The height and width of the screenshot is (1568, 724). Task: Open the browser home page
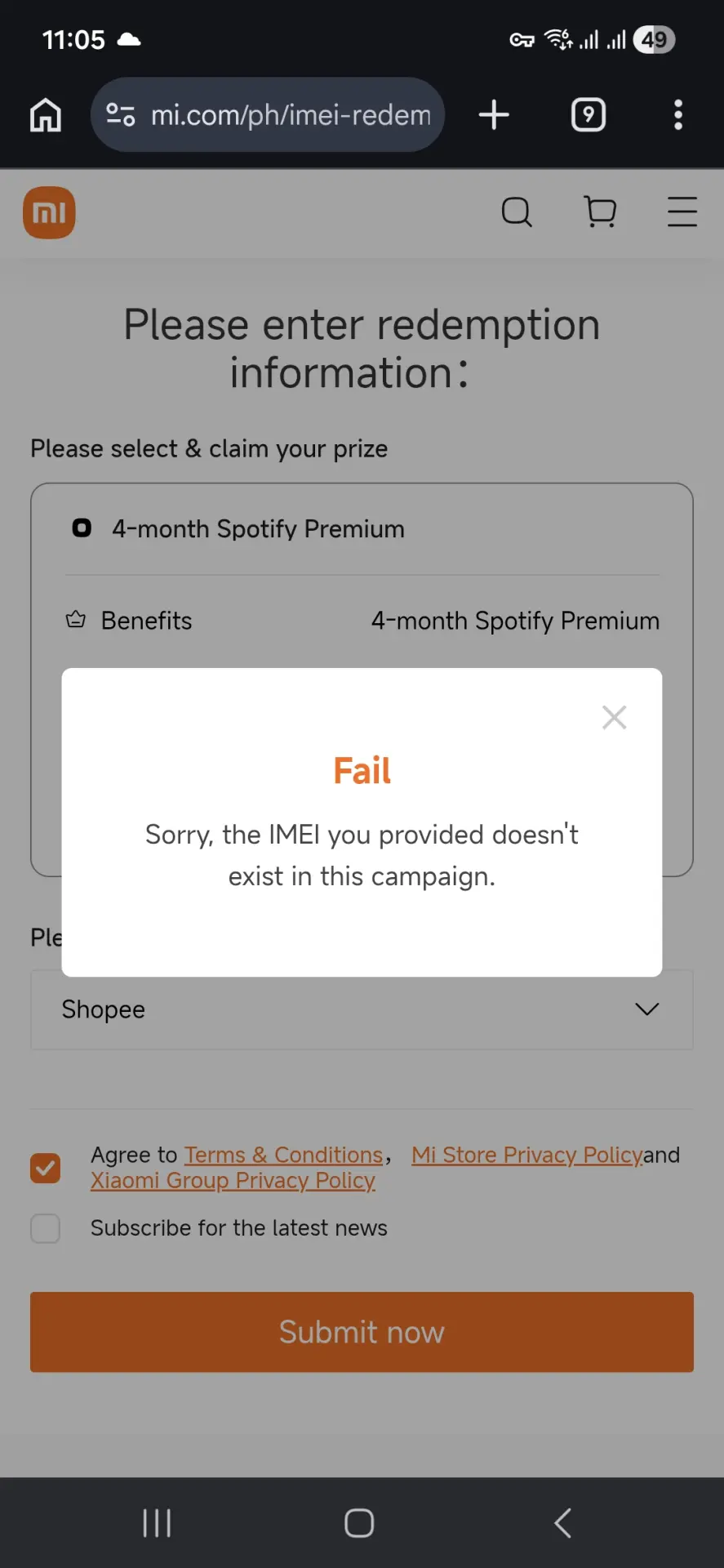(46, 115)
